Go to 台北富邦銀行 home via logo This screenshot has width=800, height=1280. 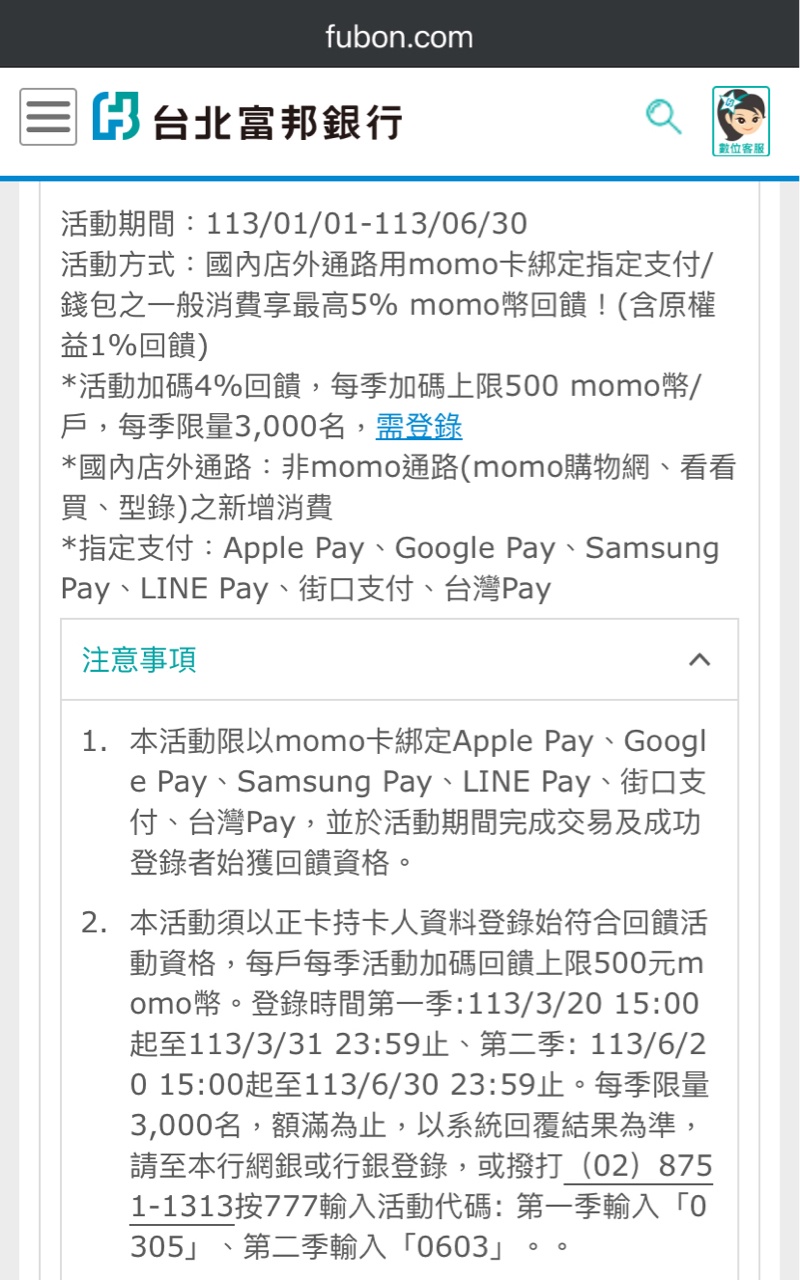248,118
